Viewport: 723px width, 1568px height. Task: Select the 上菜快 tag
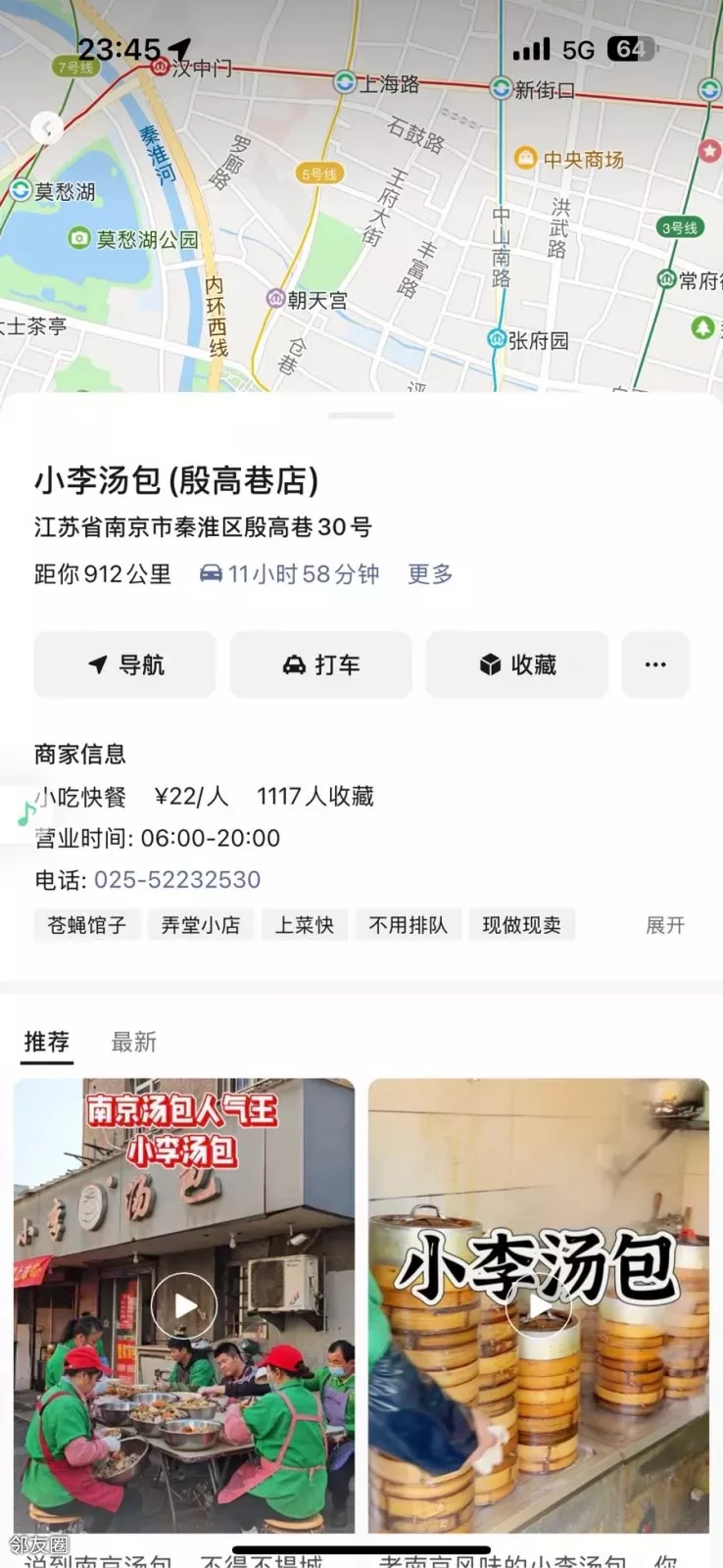(304, 925)
